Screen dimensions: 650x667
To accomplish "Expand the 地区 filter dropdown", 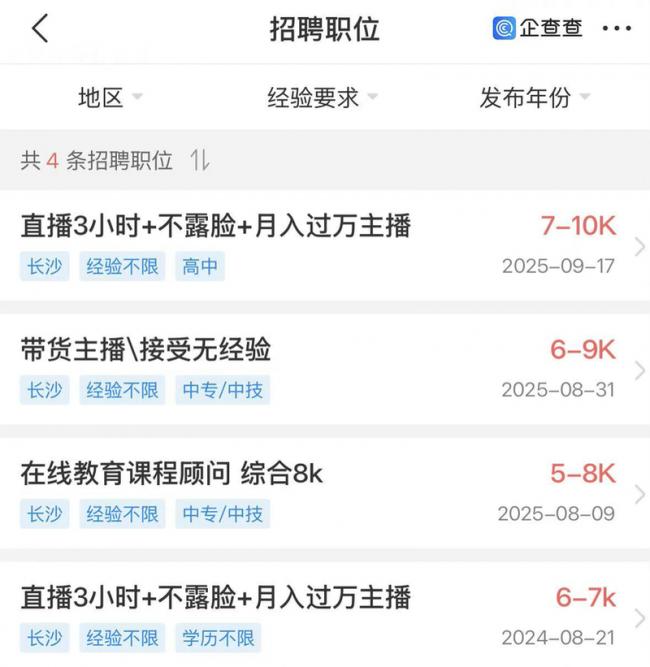I will pyautogui.click(x=110, y=98).
